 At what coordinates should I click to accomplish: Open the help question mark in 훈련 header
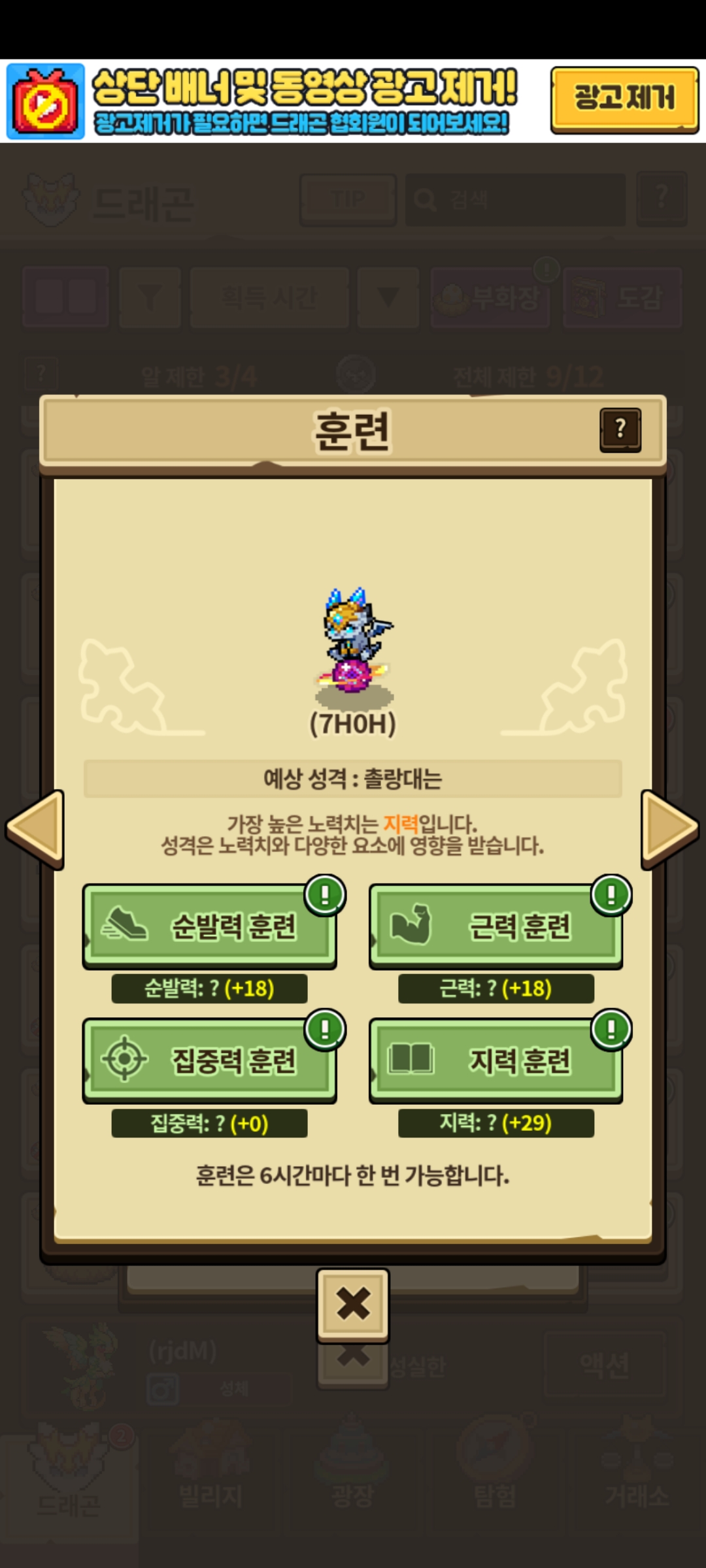[620, 429]
